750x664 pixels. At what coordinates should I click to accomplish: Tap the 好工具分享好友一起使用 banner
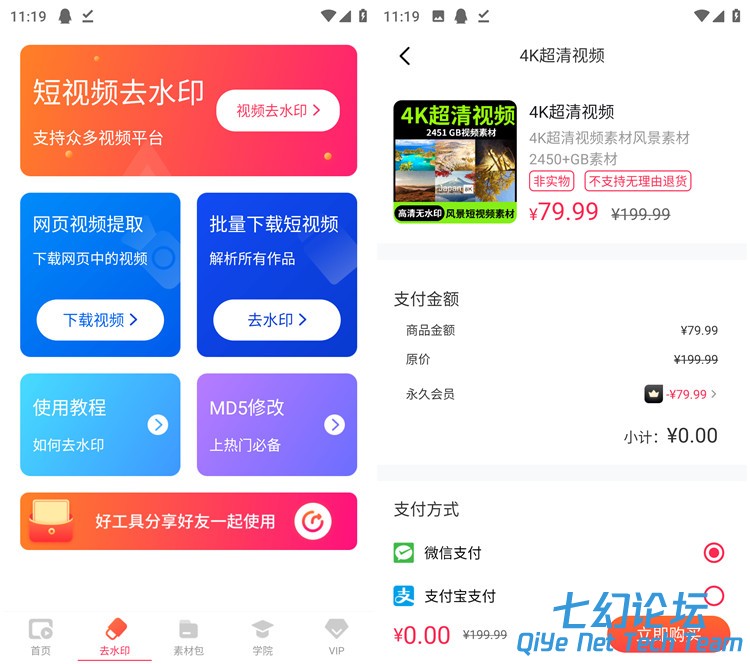point(188,521)
